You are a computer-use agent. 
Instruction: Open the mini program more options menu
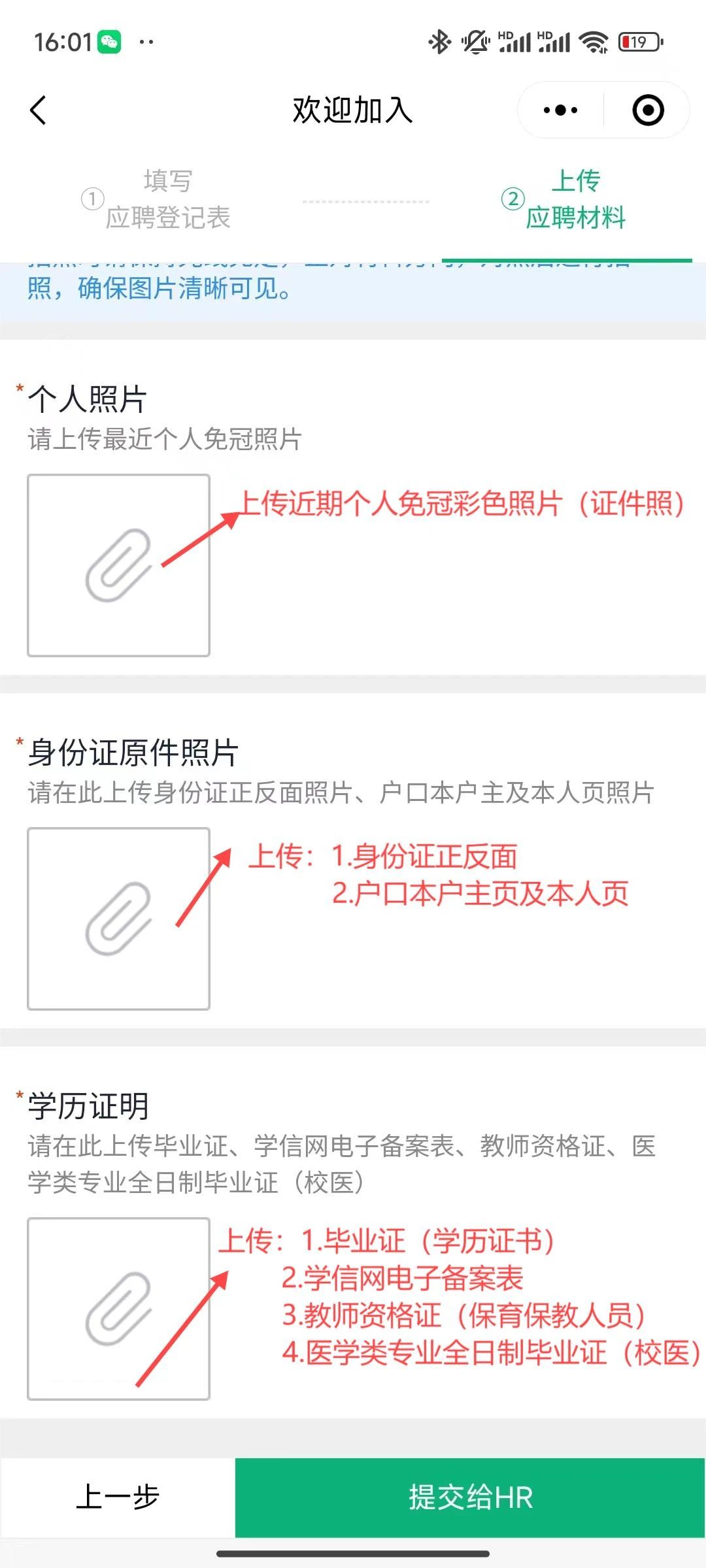click(x=560, y=110)
